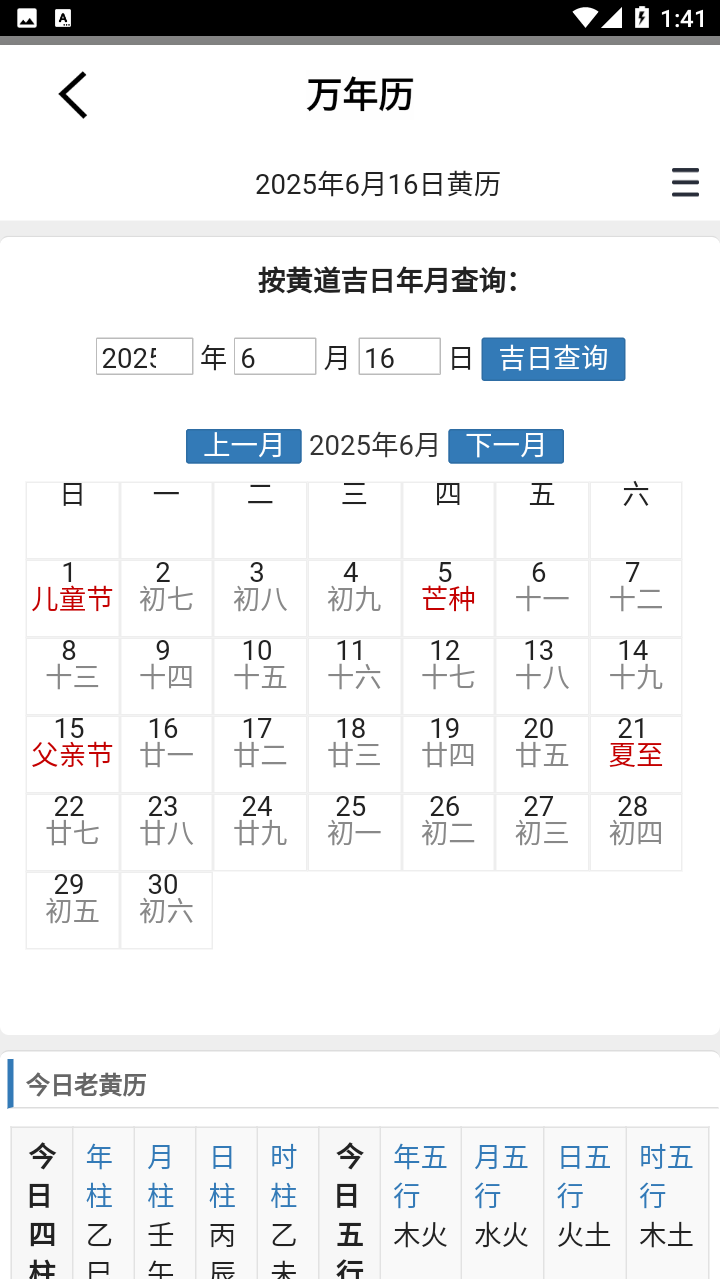Open the 日五行 link
The image size is (720, 1280).
[x=584, y=1176]
